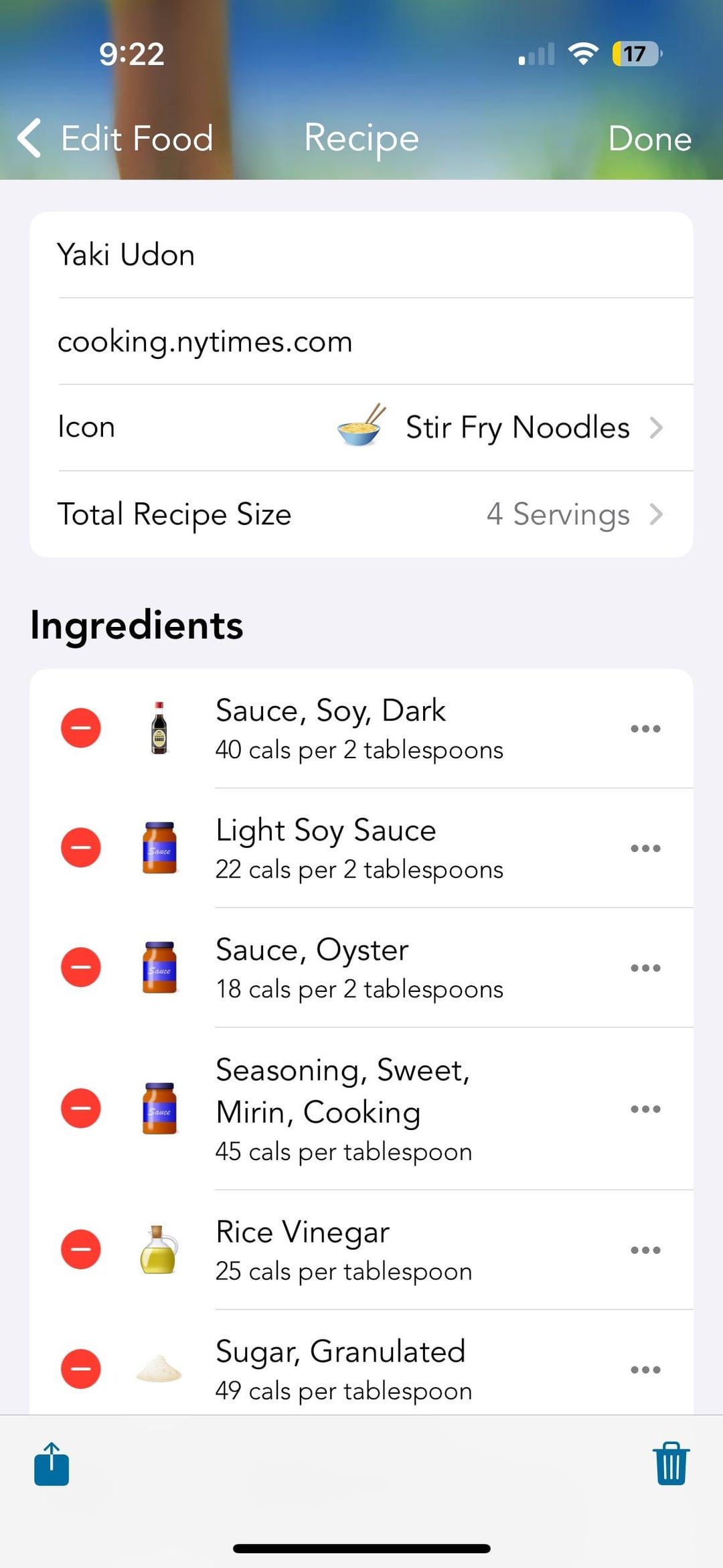Remove the Sauce, Oyster ingredient
The width and height of the screenshot is (723, 1568).
[81, 967]
